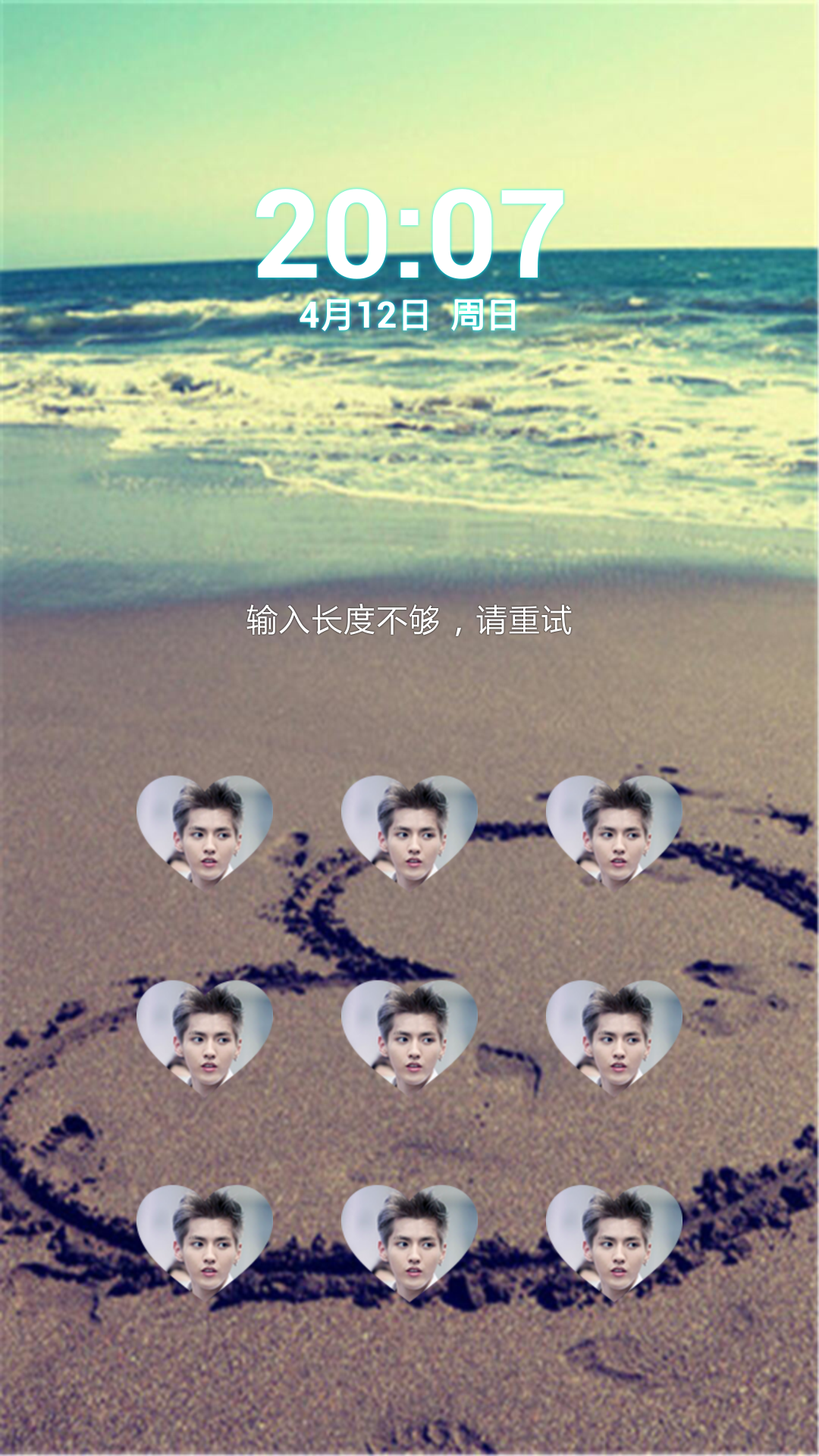This screenshot has width=819, height=1456.
Task: Tap the middle-left heart pattern dot
Action: 205,1035
